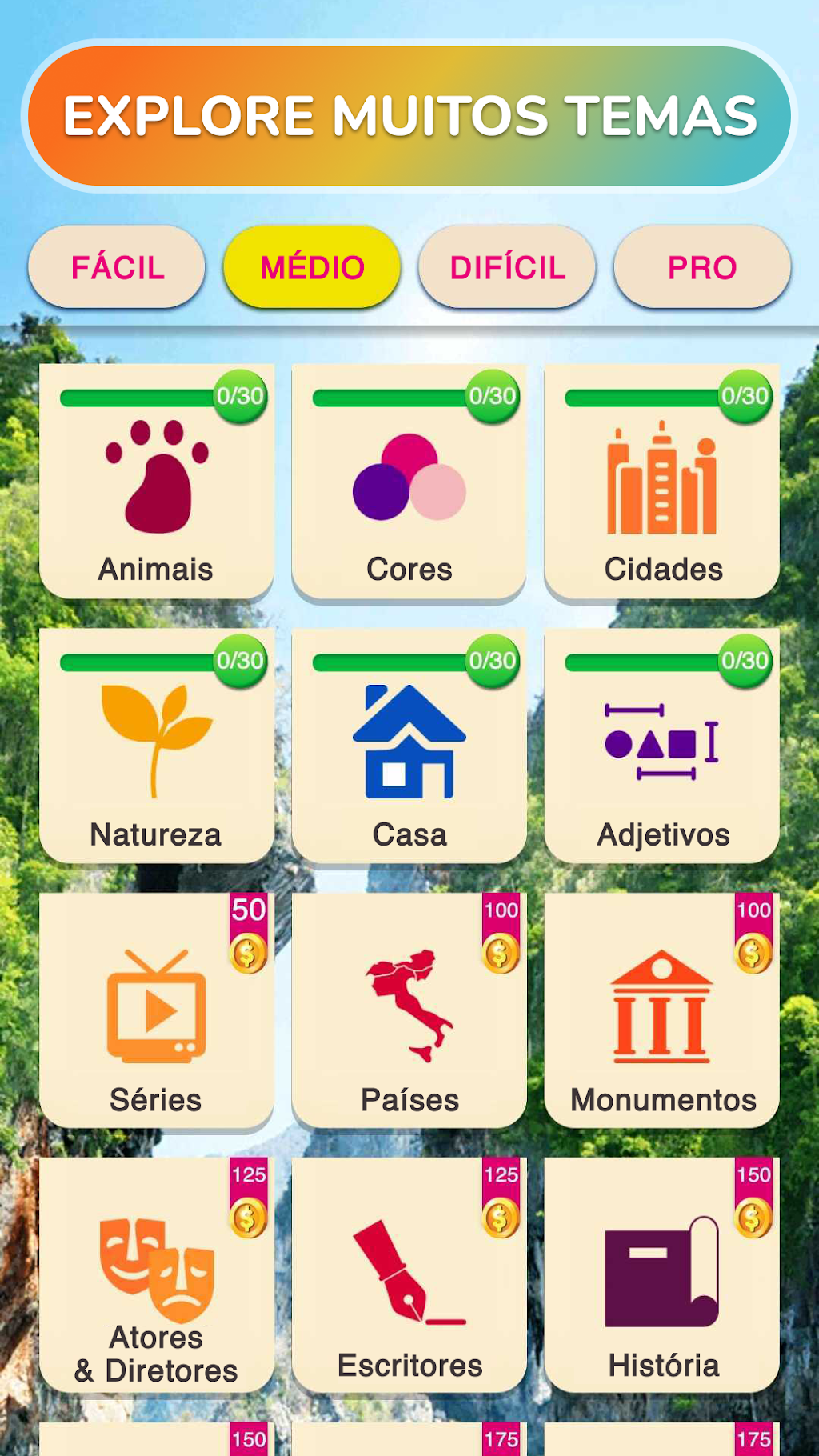Unlock the Séries theme for 50 coins
This screenshot has width=819, height=1456.
tap(157, 1010)
